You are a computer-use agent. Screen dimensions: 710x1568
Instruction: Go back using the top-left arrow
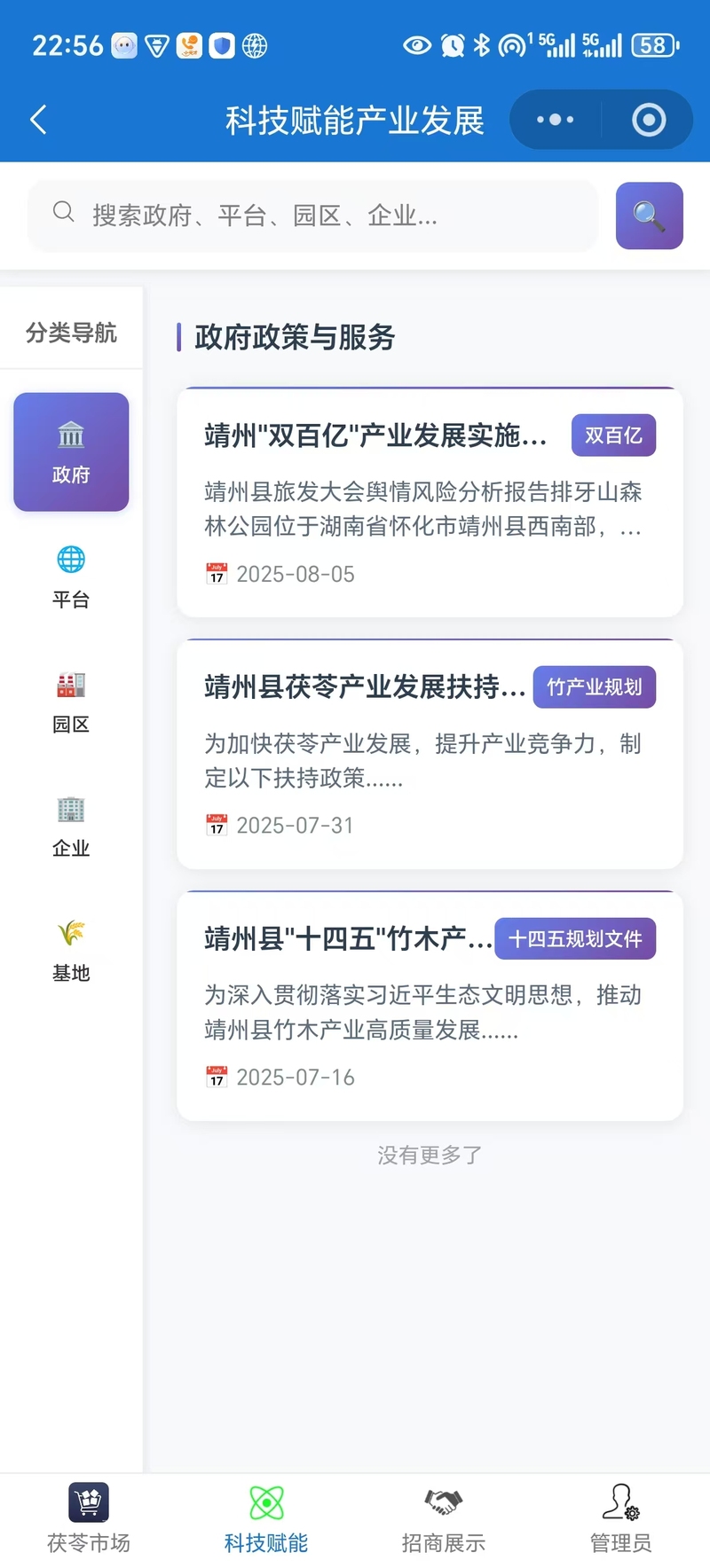point(38,120)
